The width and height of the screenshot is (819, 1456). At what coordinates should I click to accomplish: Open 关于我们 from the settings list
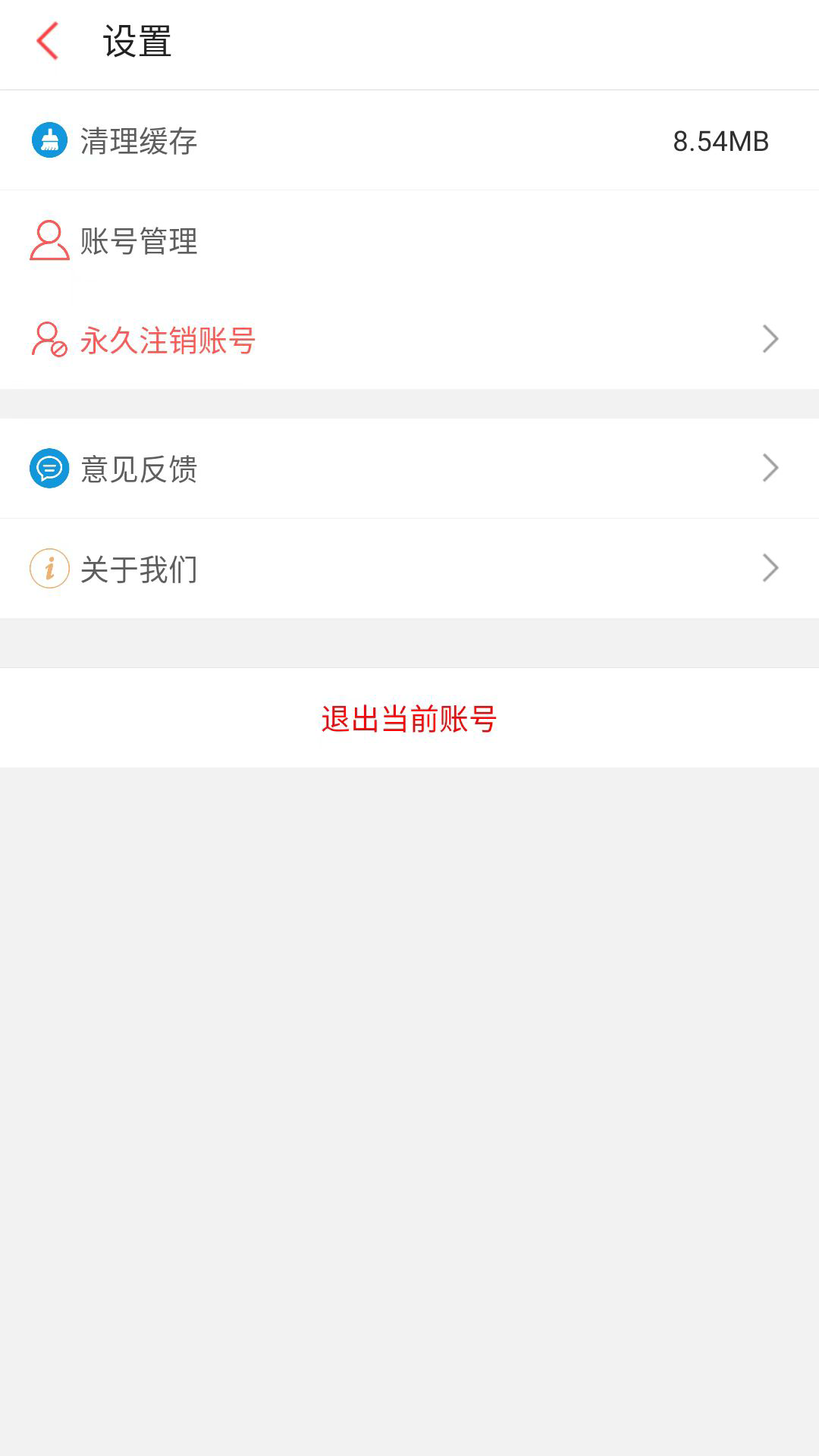(x=409, y=568)
